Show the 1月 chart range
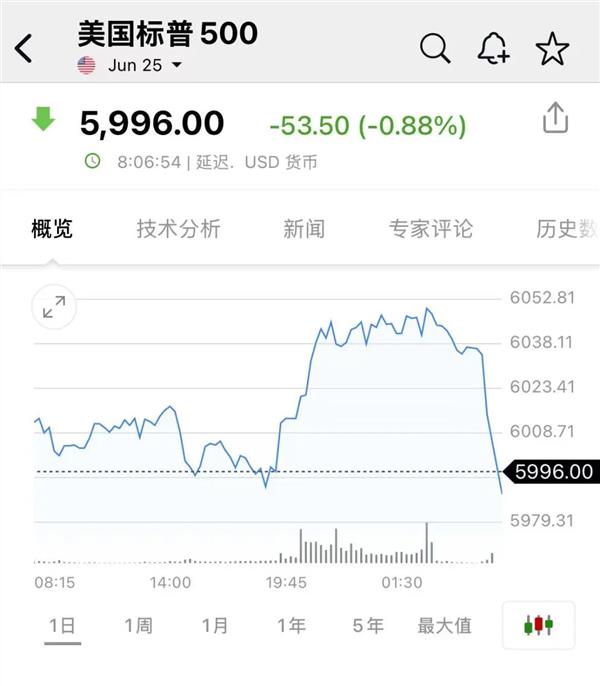 coord(214,626)
